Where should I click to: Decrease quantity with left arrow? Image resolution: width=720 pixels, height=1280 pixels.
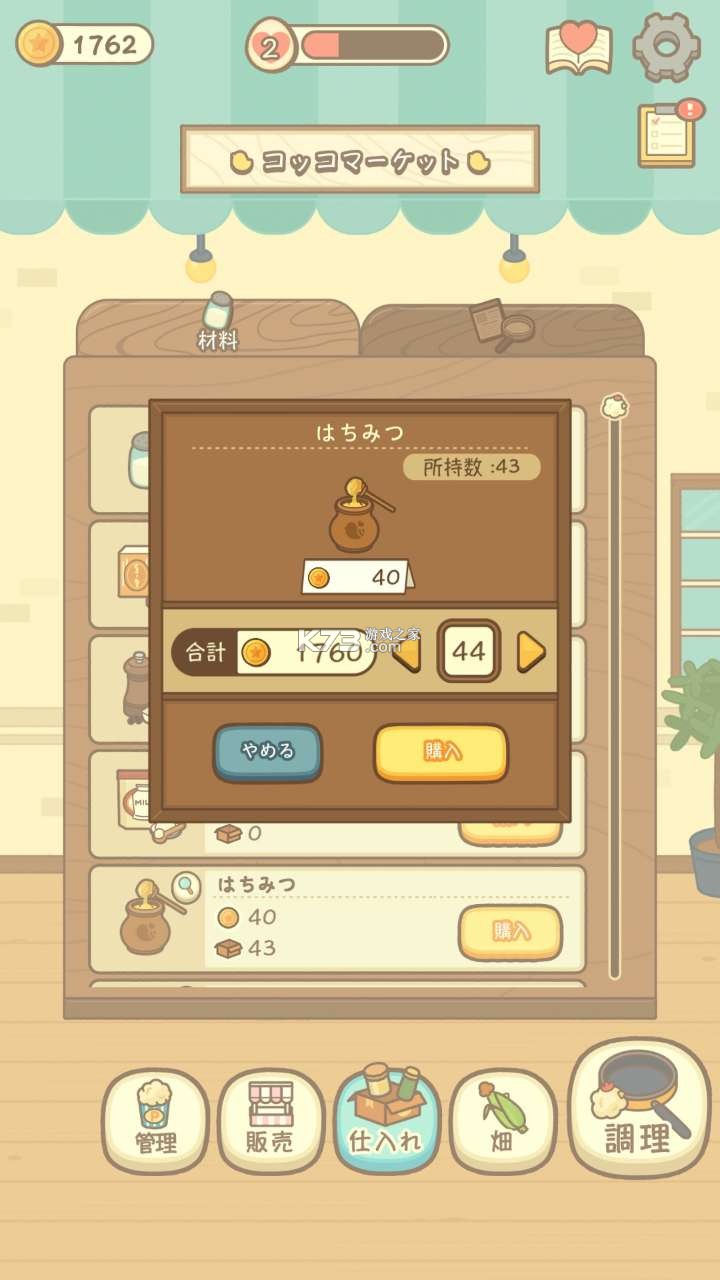(408, 652)
